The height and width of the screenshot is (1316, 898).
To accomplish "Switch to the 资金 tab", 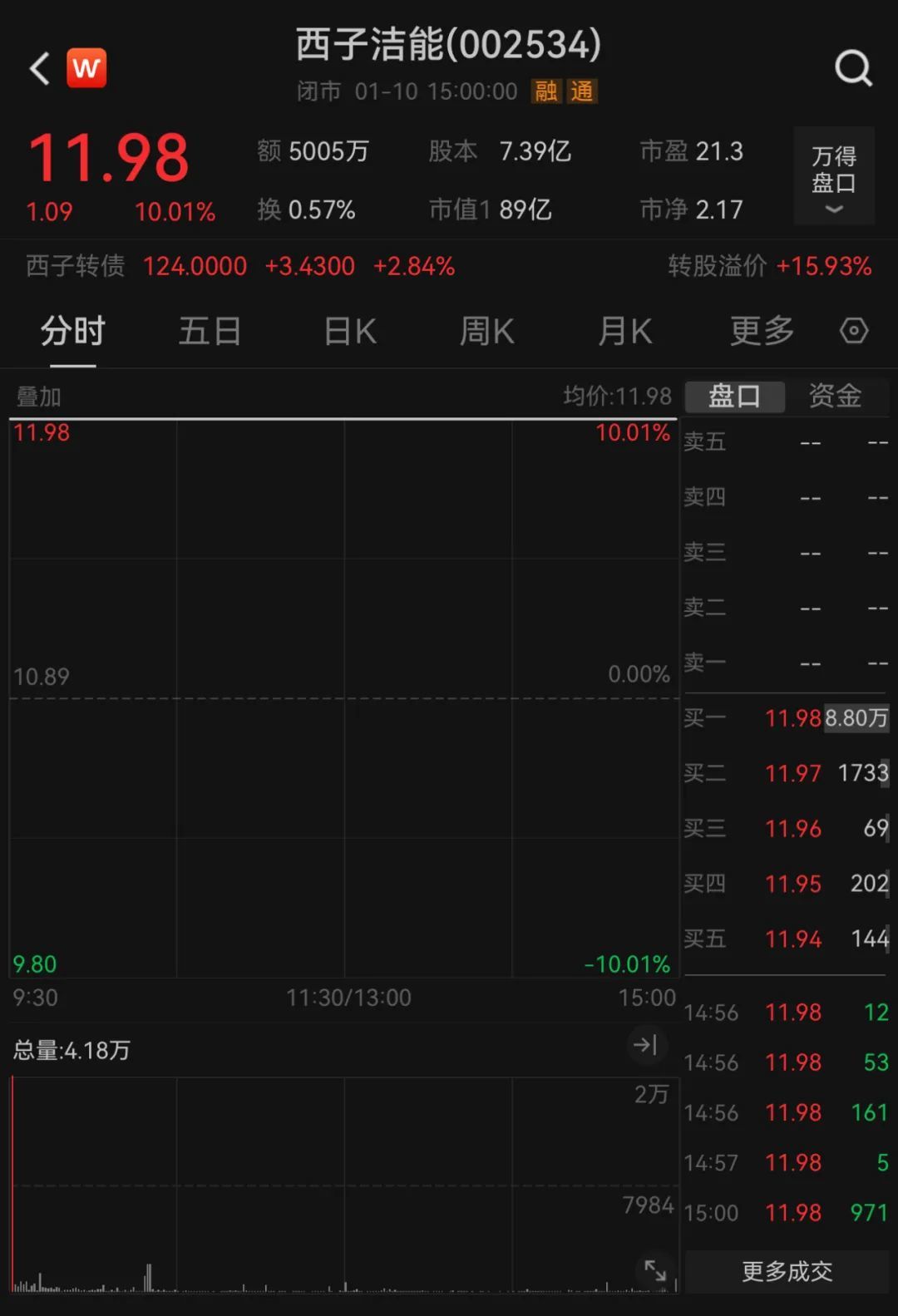I will point(835,397).
